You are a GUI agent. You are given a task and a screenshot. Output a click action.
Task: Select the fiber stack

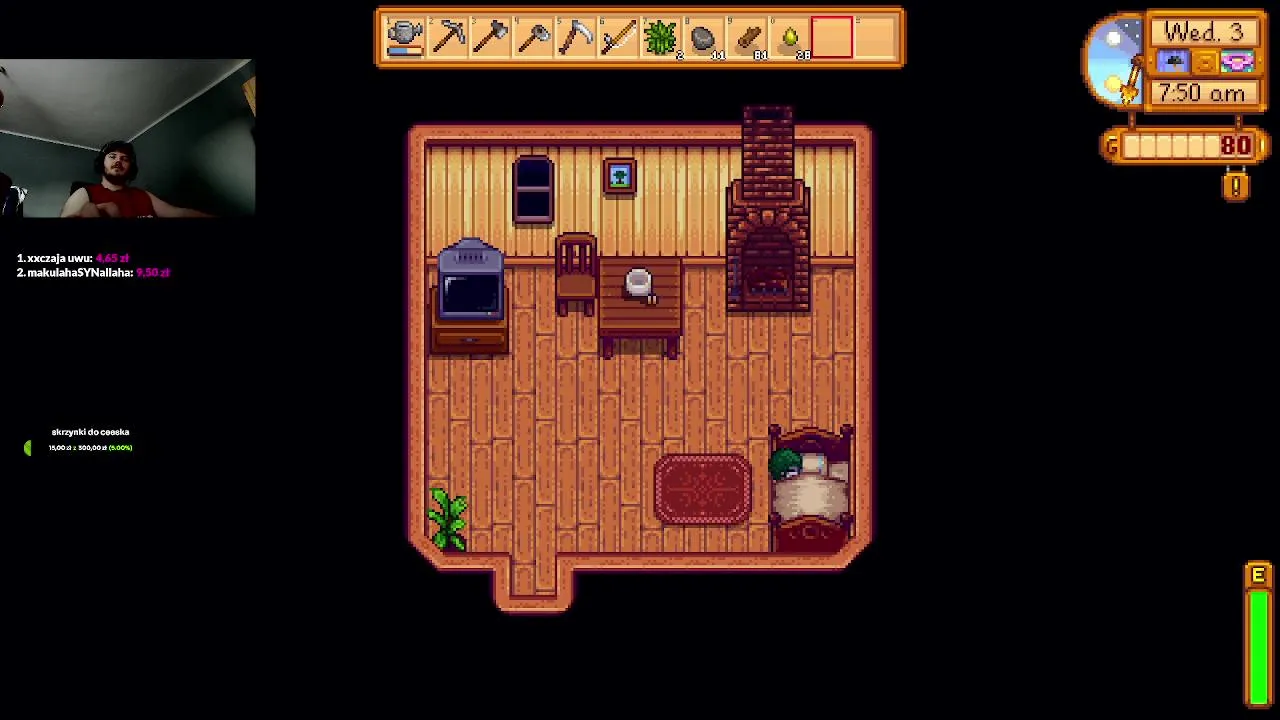[661, 39]
